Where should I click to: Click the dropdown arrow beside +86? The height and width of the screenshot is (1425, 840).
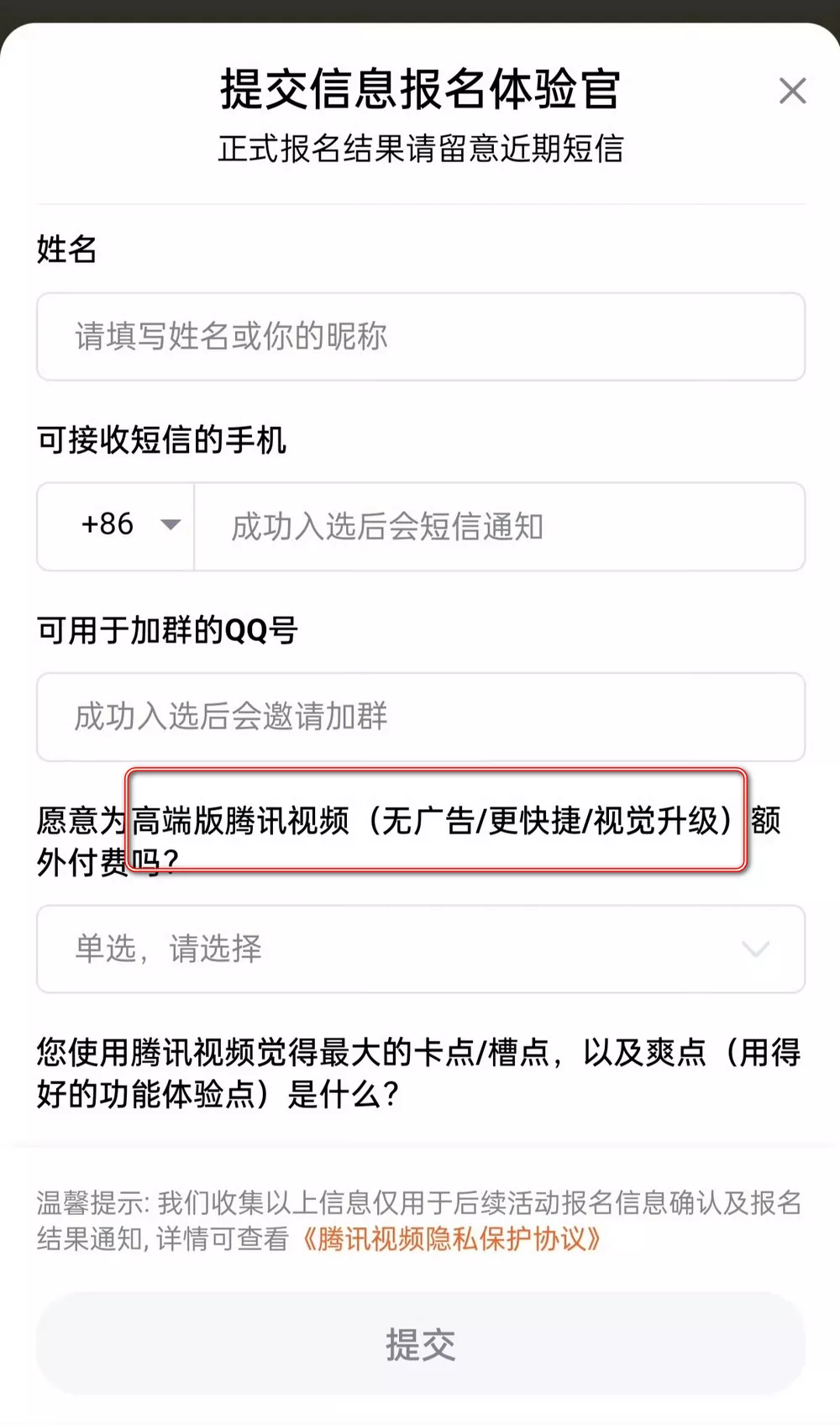(x=171, y=526)
